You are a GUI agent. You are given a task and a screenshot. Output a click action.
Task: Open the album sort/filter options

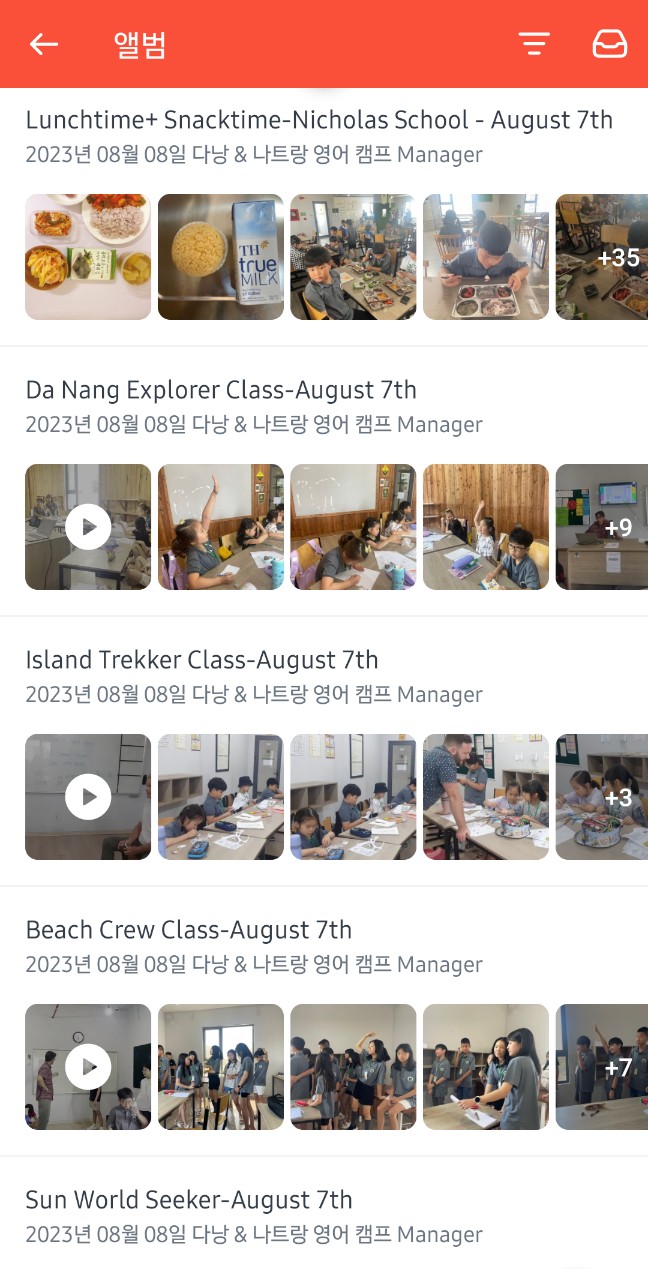tap(534, 44)
